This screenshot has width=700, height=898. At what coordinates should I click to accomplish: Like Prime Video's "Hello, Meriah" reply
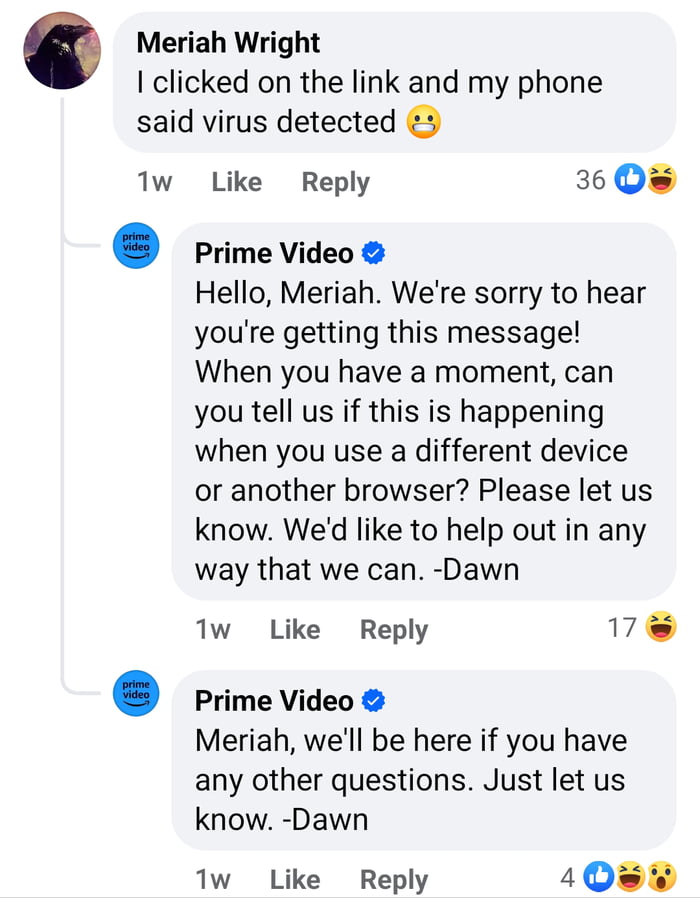(295, 630)
